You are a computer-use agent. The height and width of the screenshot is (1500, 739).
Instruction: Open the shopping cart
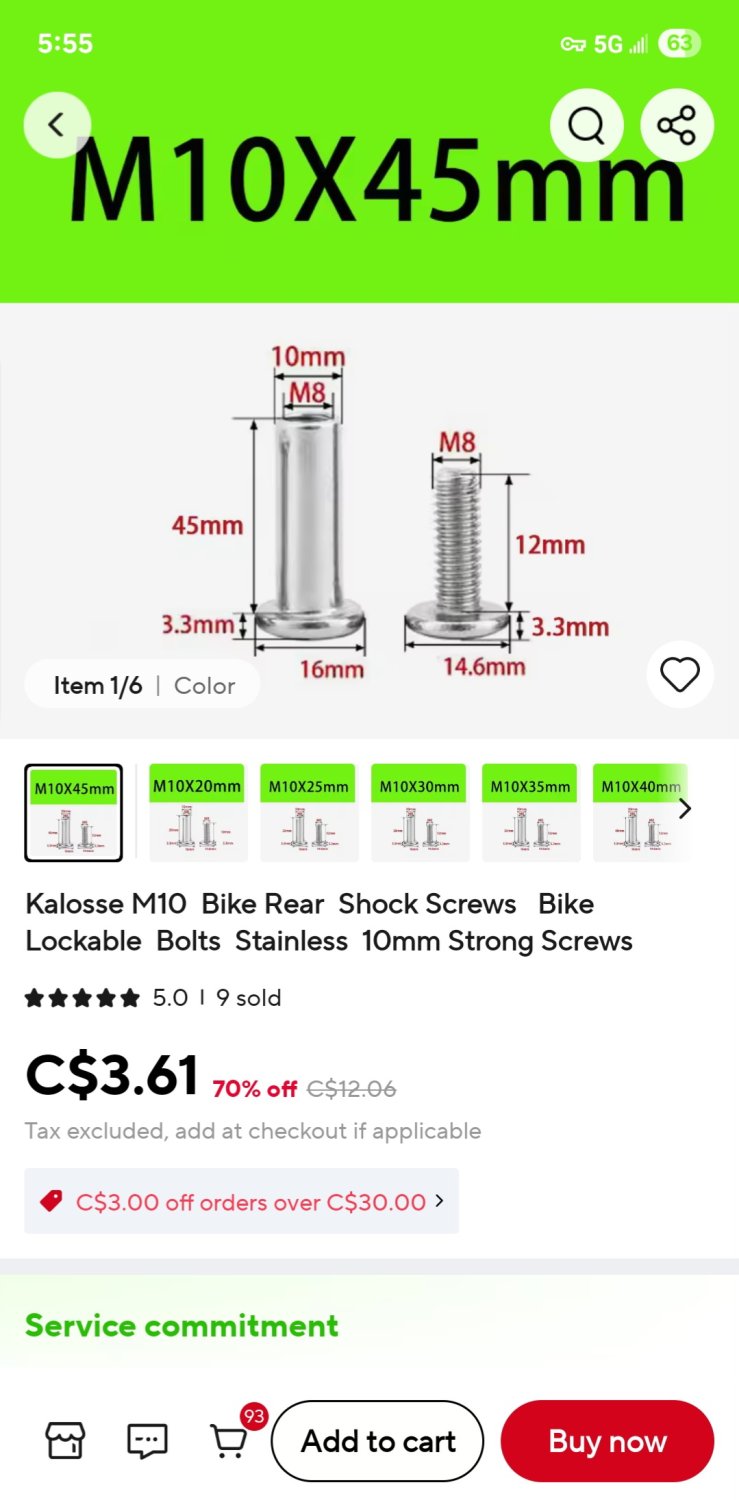tap(230, 1441)
